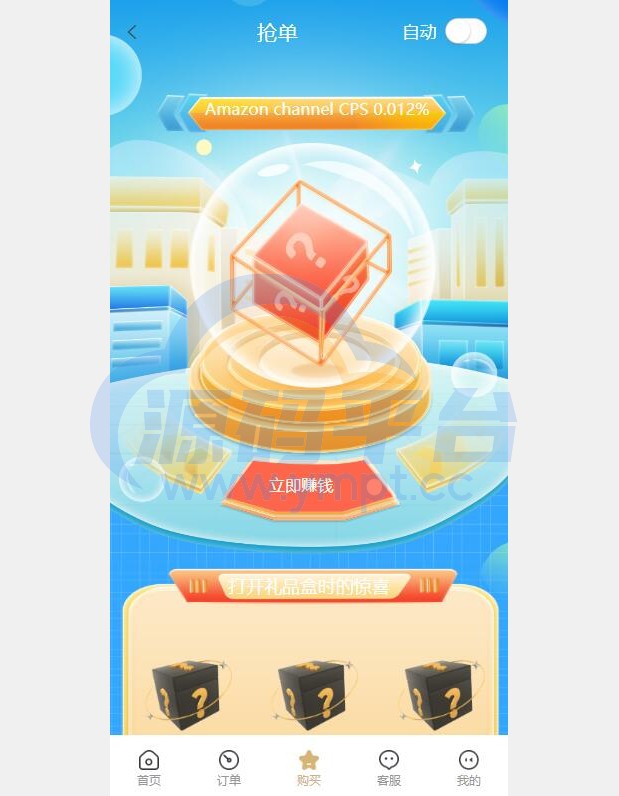Toggle the 自动 auto switch
Image resolution: width=619 pixels, height=796 pixels.
coord(465,31)
